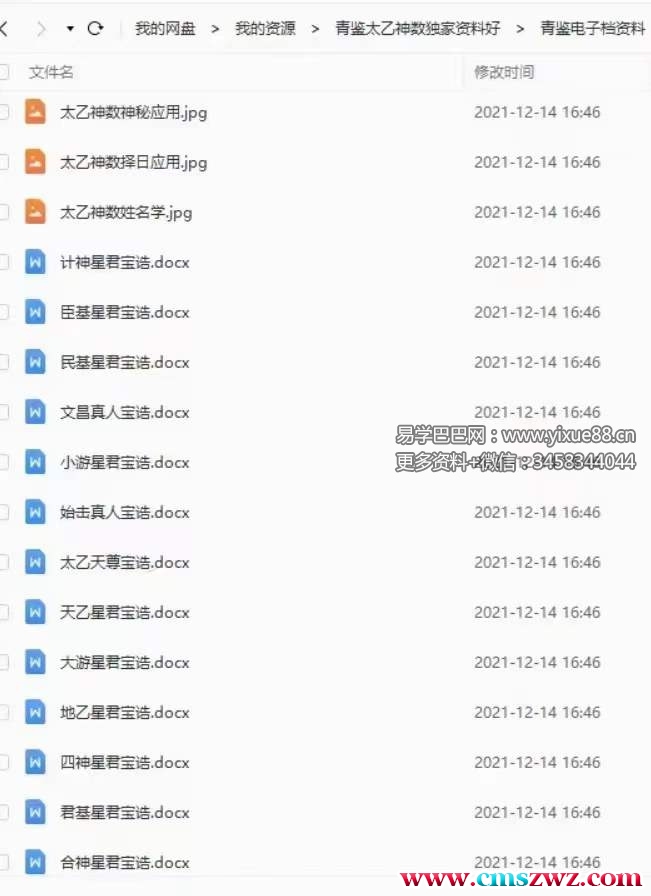Open 文昌真人宝诰.docx document

click(x=124, y=412)
